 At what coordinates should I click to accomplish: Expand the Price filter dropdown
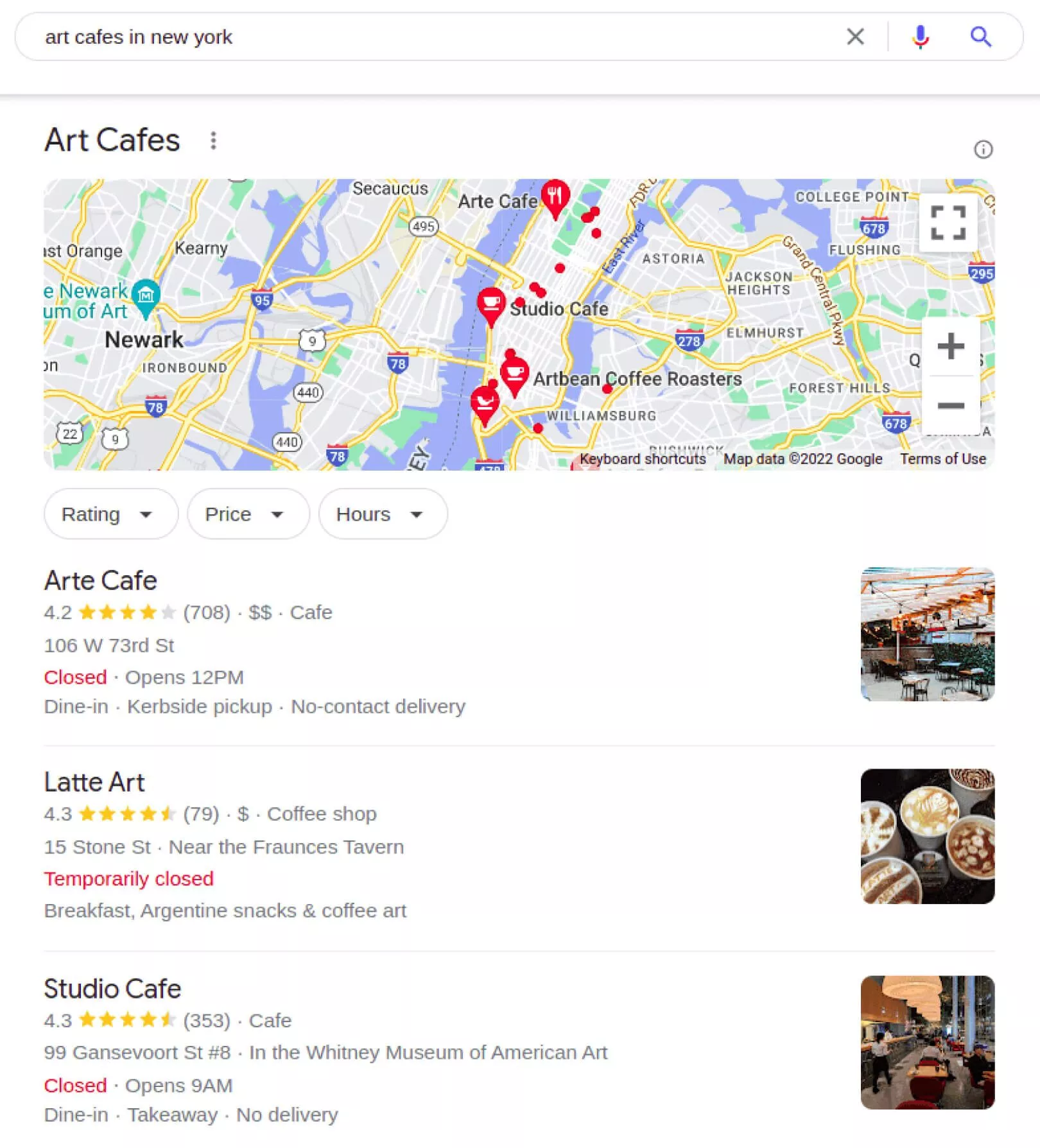(x=248, y=514)
